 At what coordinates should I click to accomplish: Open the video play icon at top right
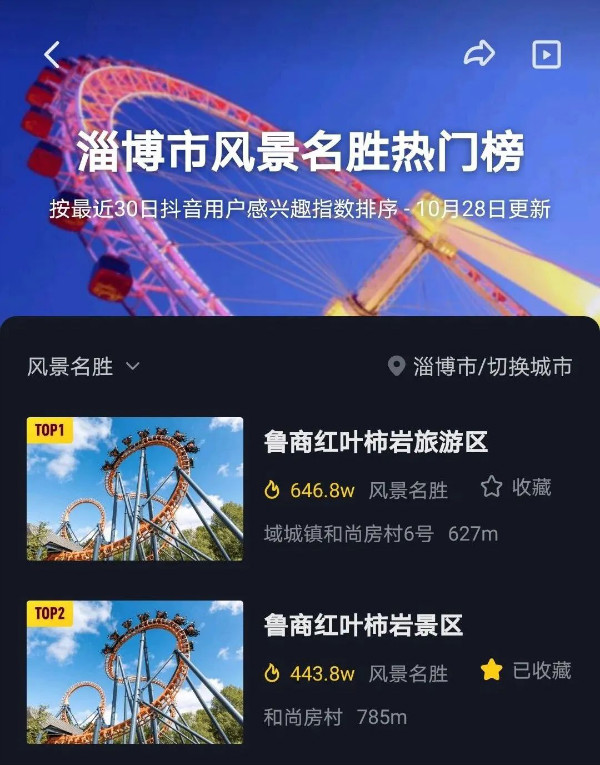click(546, 54)
